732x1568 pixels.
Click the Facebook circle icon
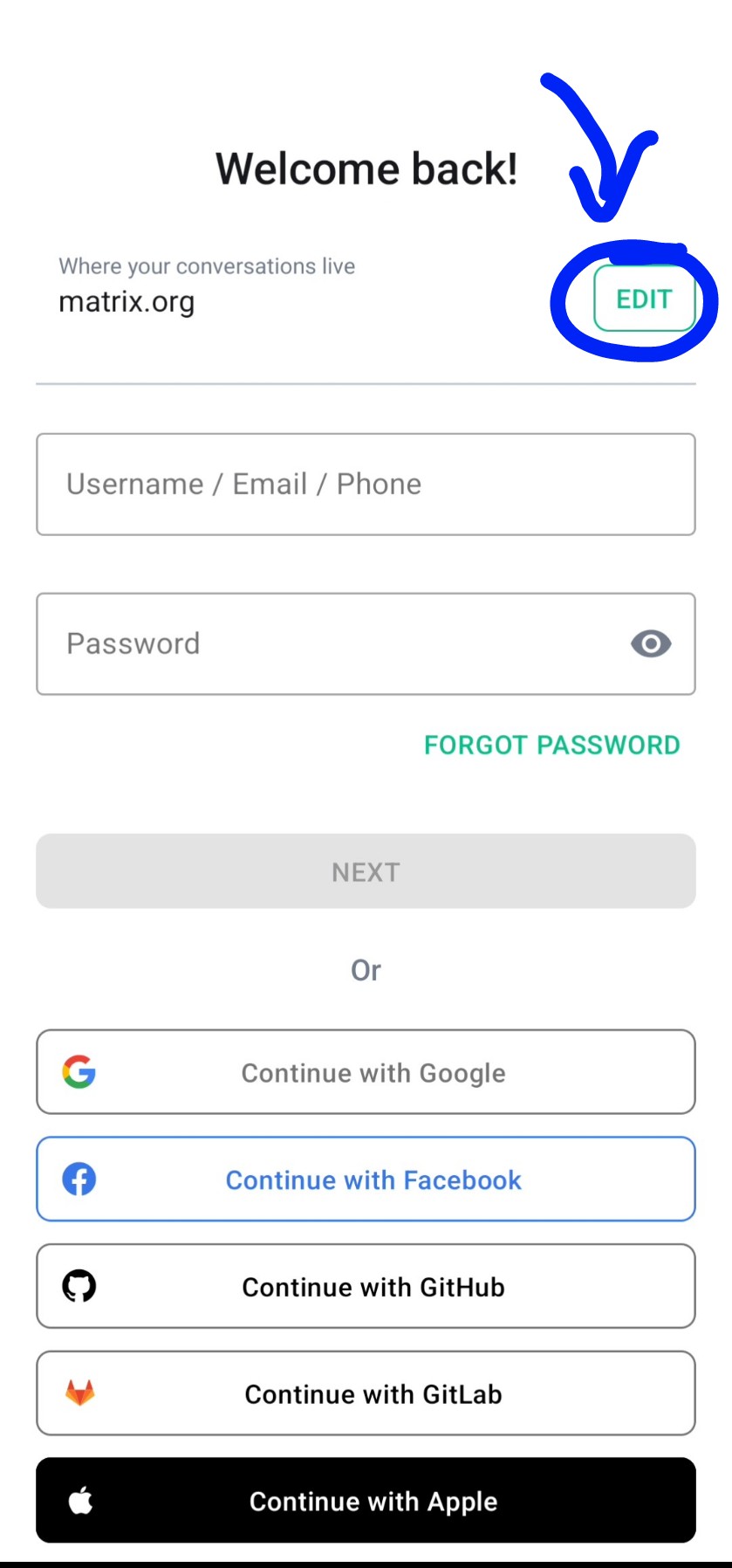coord(79,1179)
